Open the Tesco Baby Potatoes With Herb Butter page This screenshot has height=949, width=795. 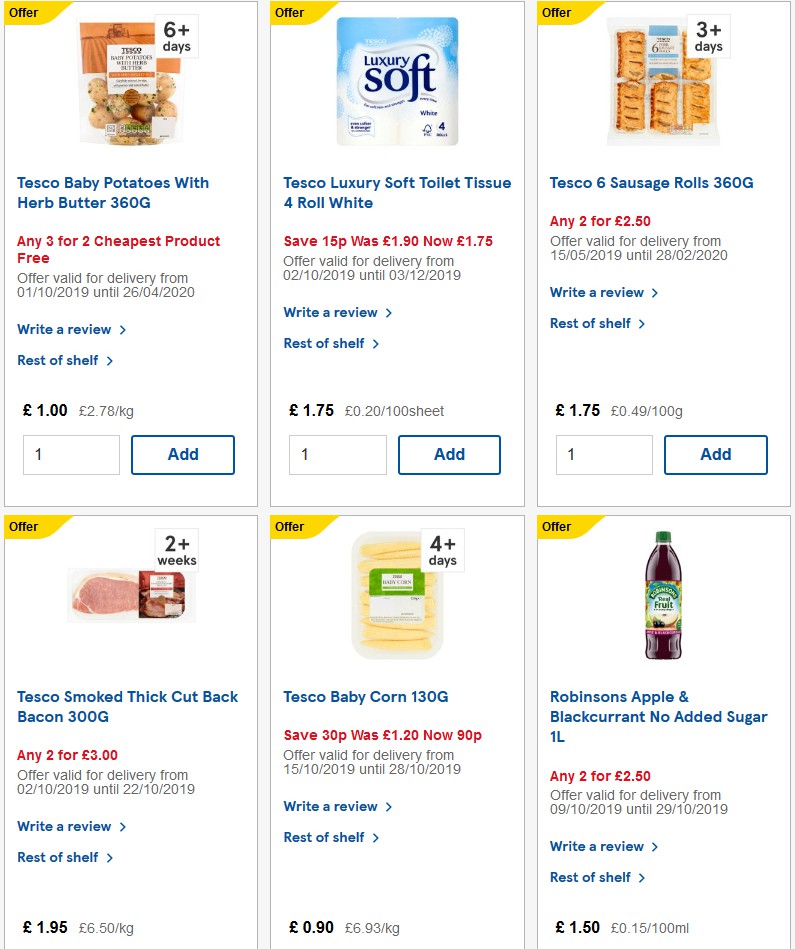[112, 192]
